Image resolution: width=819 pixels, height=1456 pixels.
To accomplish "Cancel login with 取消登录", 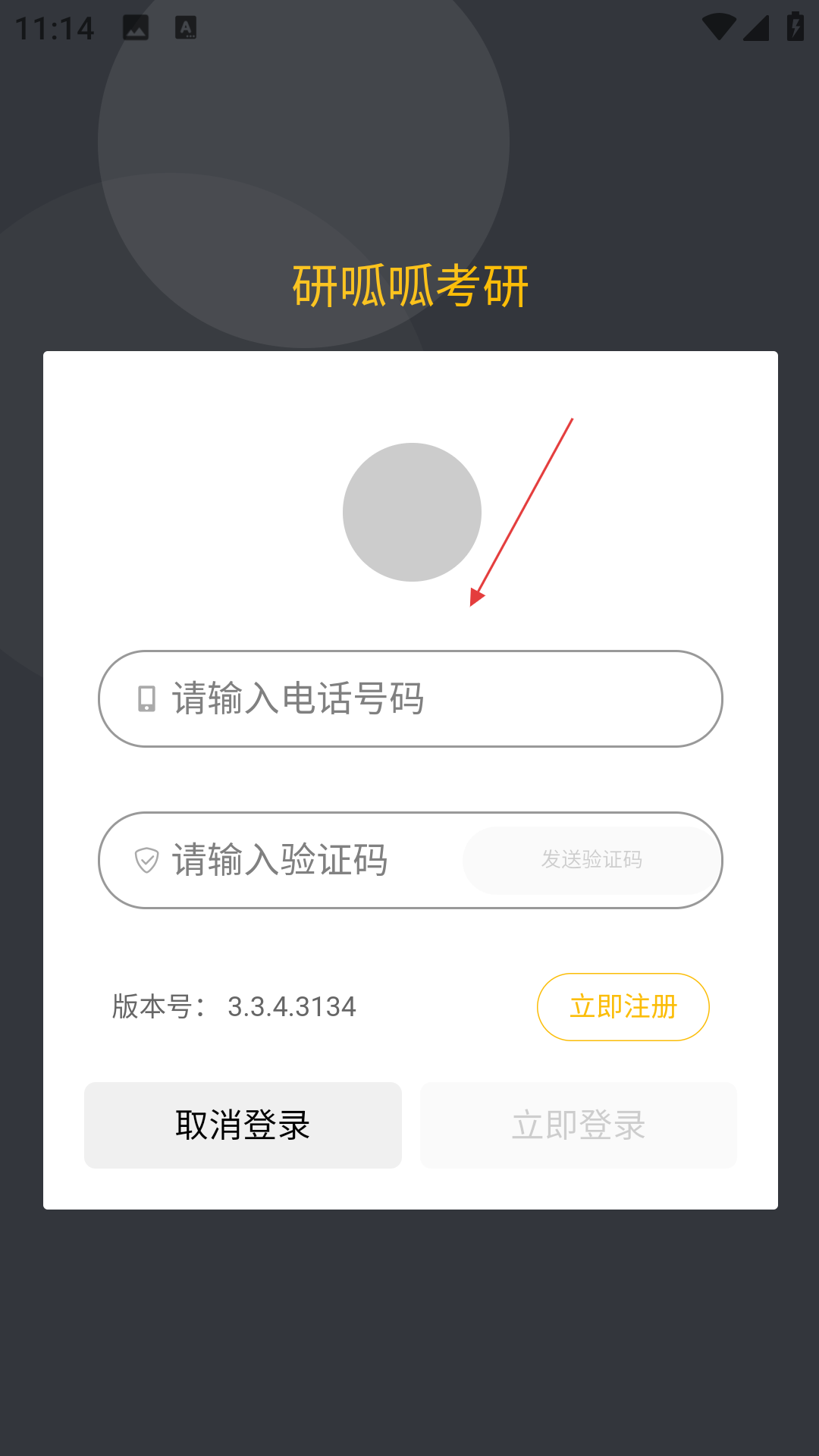I will [243, 1125].
